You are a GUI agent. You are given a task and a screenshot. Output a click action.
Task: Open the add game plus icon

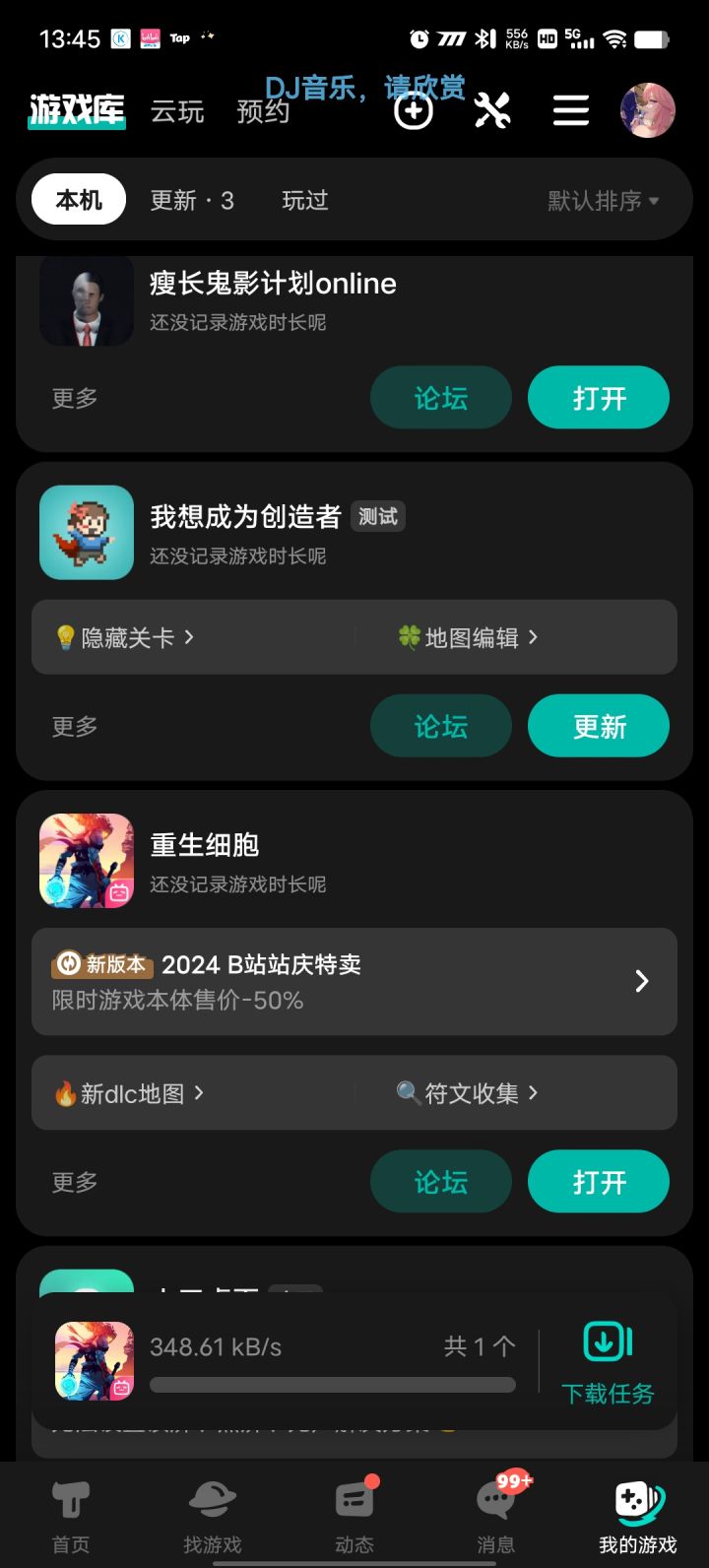413,110
